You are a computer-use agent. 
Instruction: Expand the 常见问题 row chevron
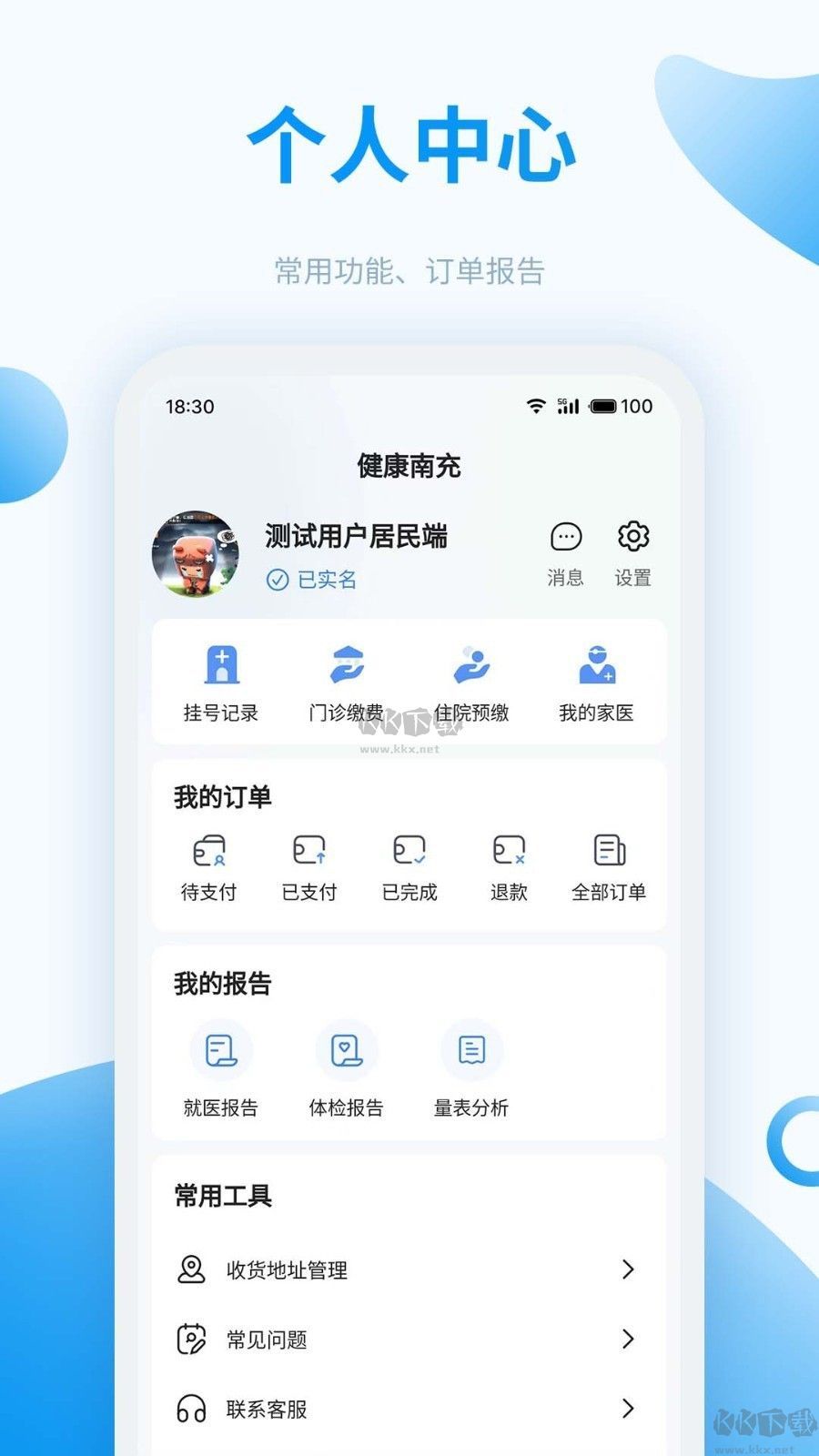pos(628,1339)
